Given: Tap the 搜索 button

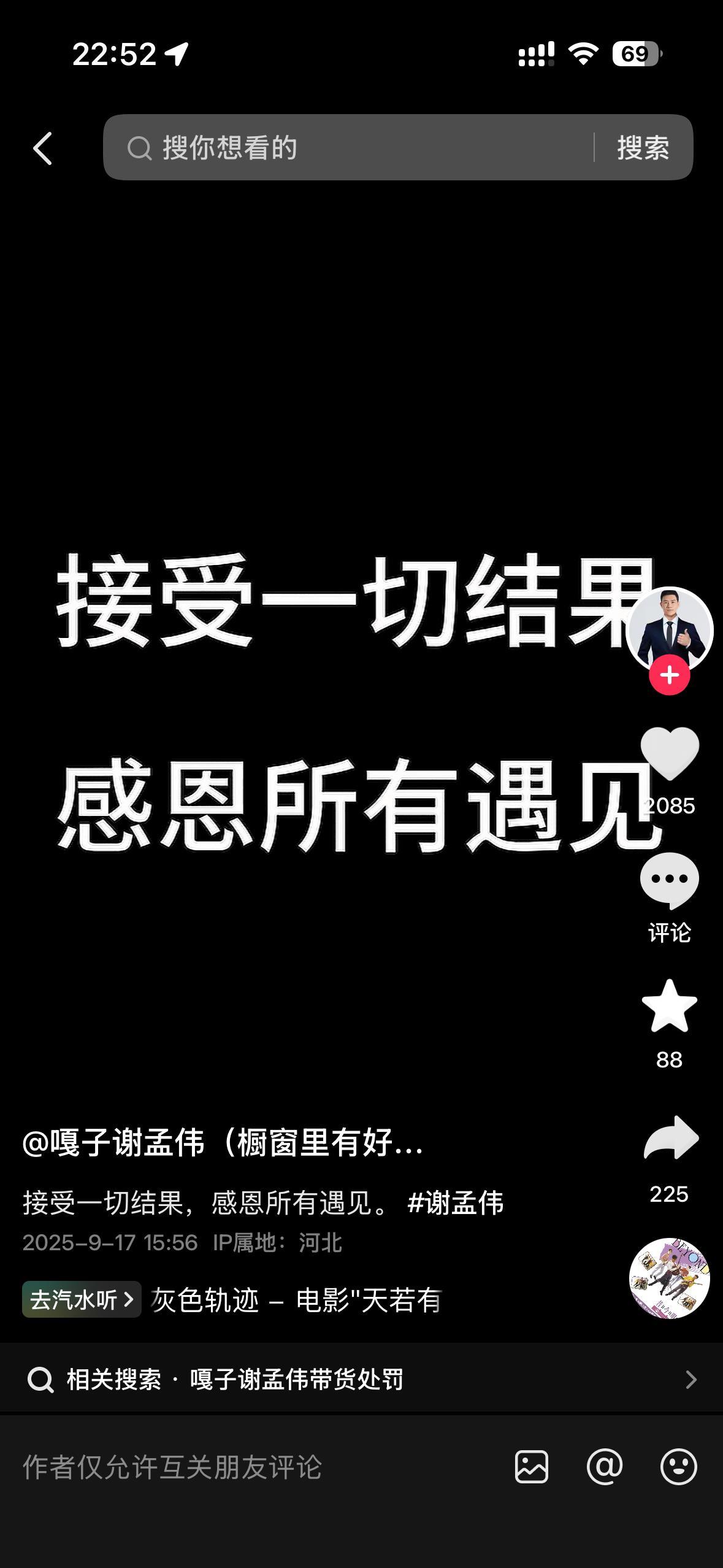Looking at the screenshot, I should point(643,148).
